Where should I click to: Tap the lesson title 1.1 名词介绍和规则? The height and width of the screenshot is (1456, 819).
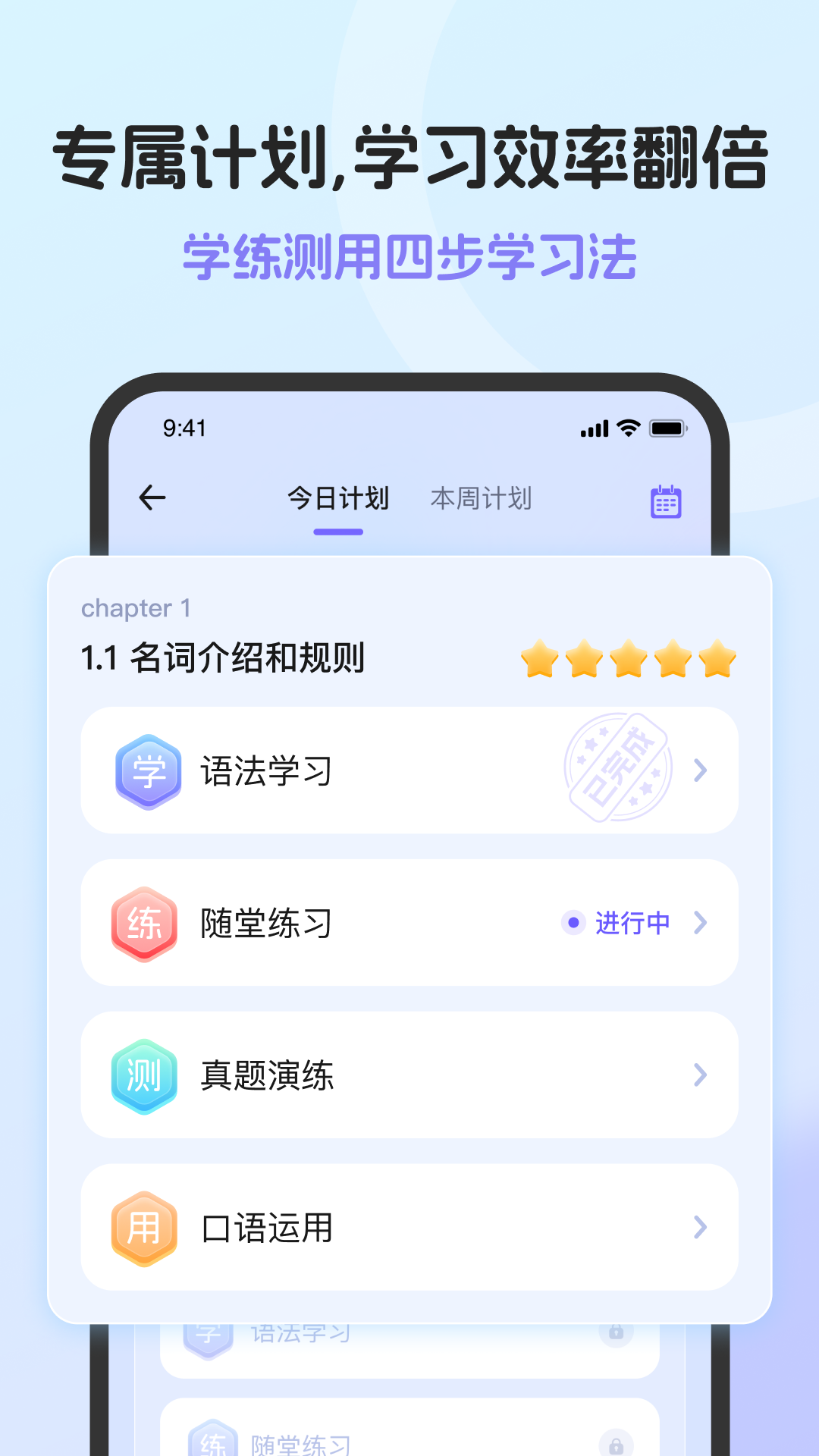pyautogui.click(x=222, y=658)
